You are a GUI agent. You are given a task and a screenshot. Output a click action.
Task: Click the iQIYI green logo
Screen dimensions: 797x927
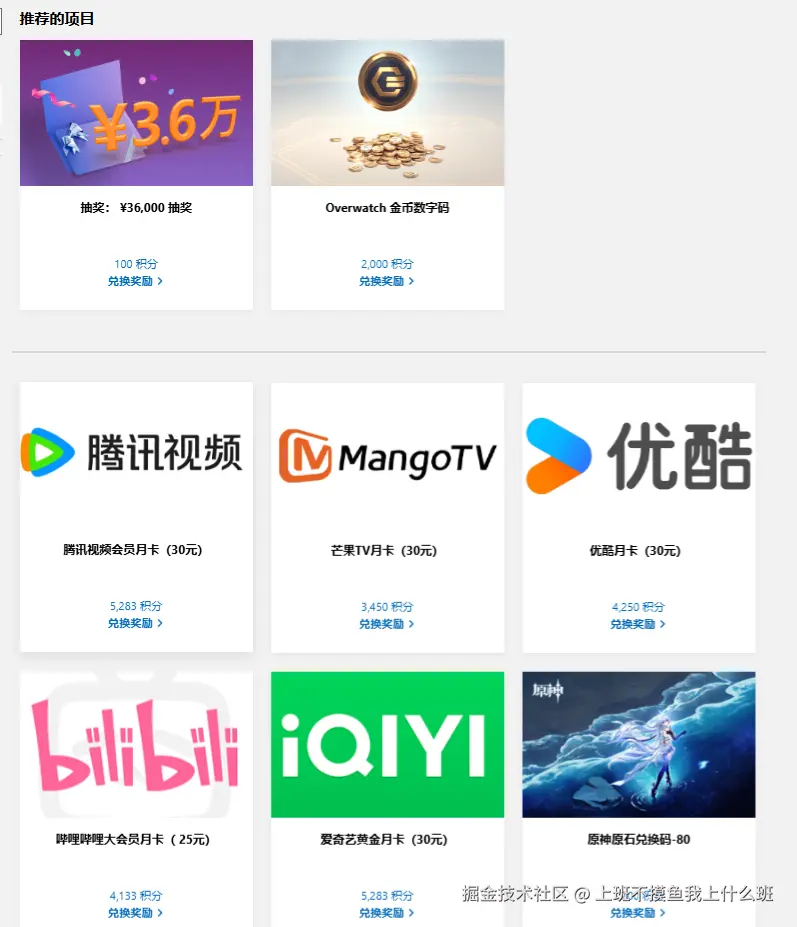pos(387,744)
